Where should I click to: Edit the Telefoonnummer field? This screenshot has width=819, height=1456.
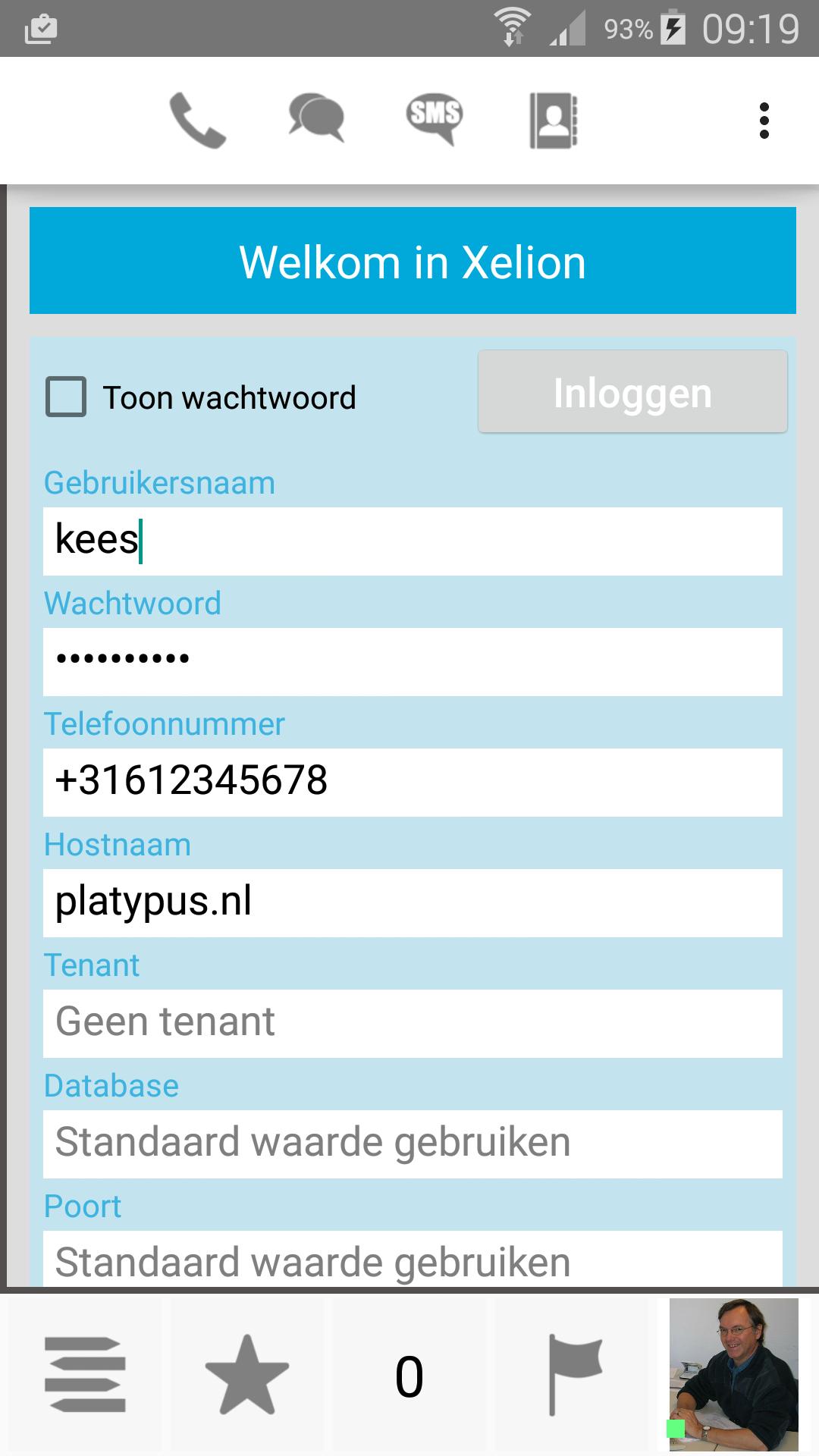pyautogui.click(x=413, y=782)
